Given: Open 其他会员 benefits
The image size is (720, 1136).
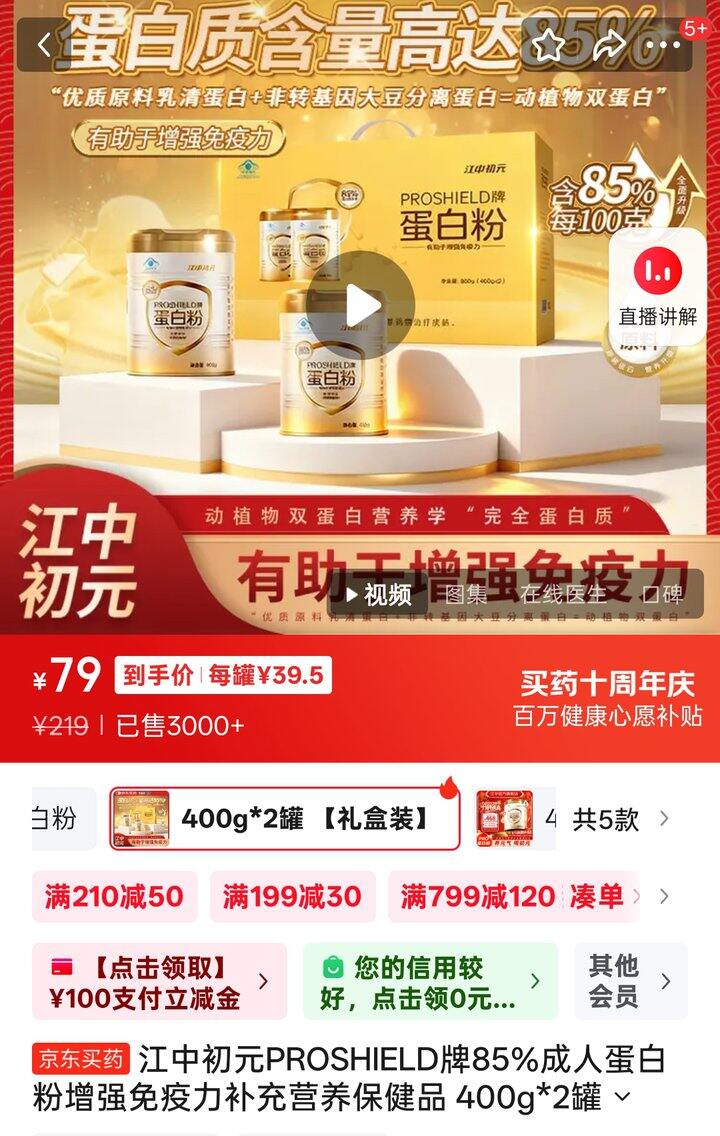Looking at the screenshot, I should coord(630,981).
